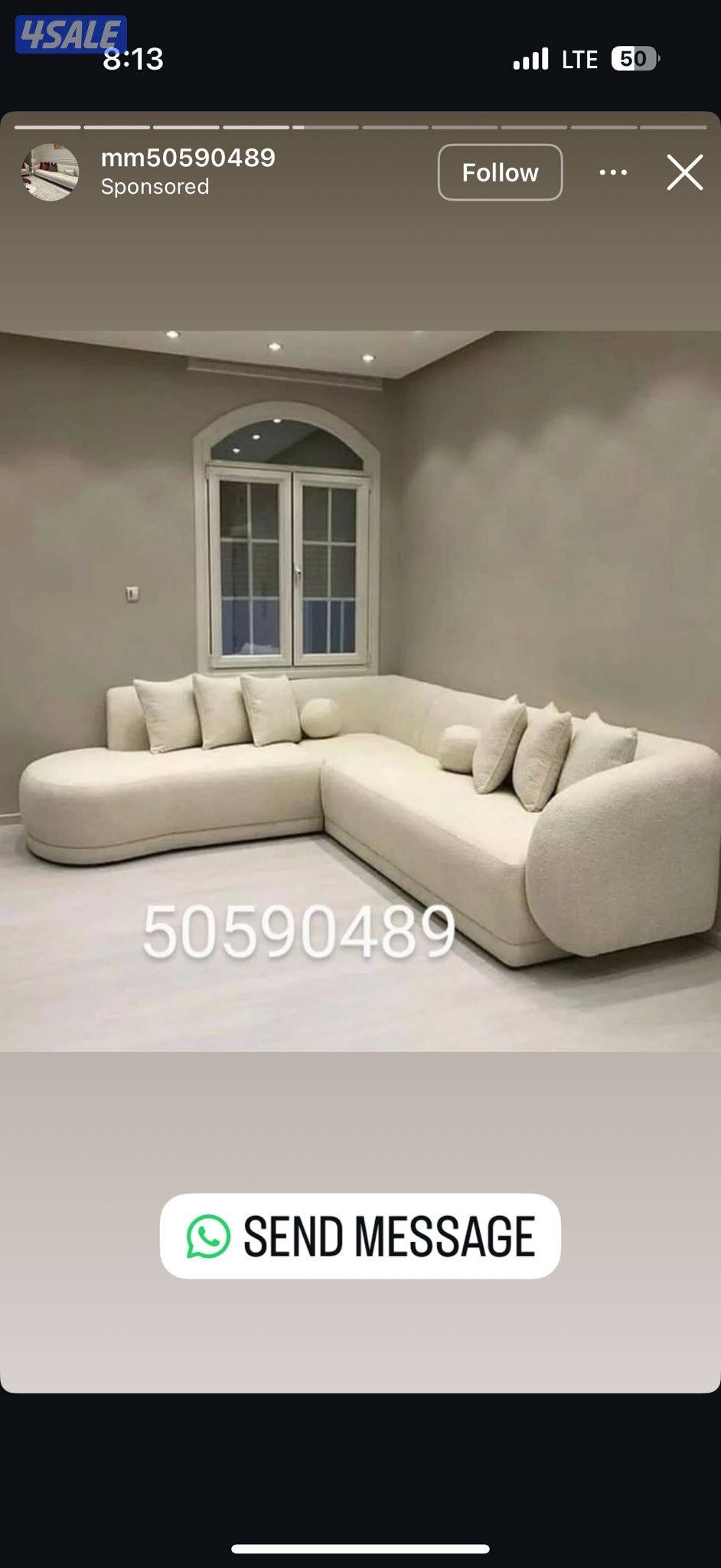The width and height of the screenshot is (721, 1568).
Task: Open the three-dot story options menu
Action: point(613,172)
